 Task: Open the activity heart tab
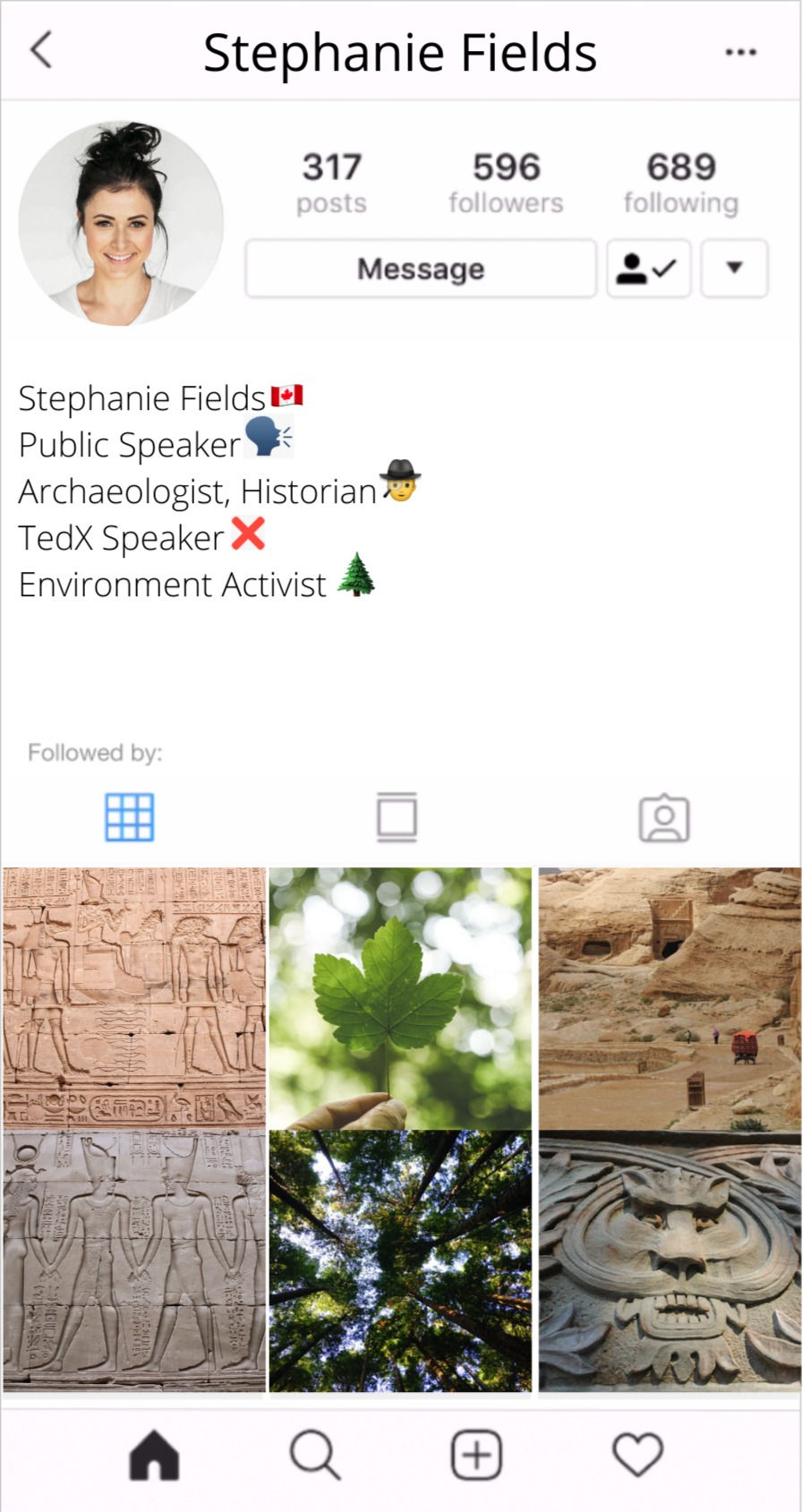tap(637, 1455)
